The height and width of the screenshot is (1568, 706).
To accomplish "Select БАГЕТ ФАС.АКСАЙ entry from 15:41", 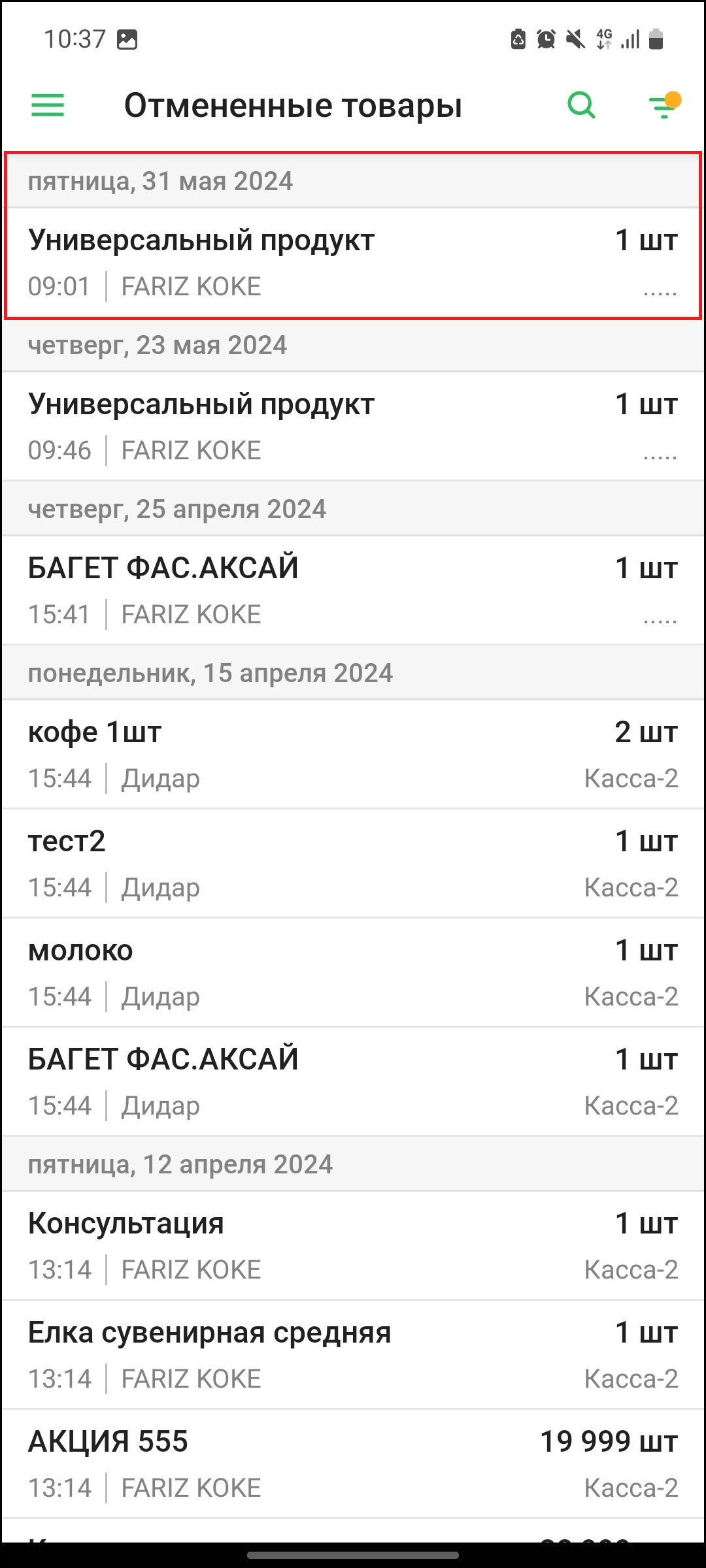I will [x=353, y=591].
